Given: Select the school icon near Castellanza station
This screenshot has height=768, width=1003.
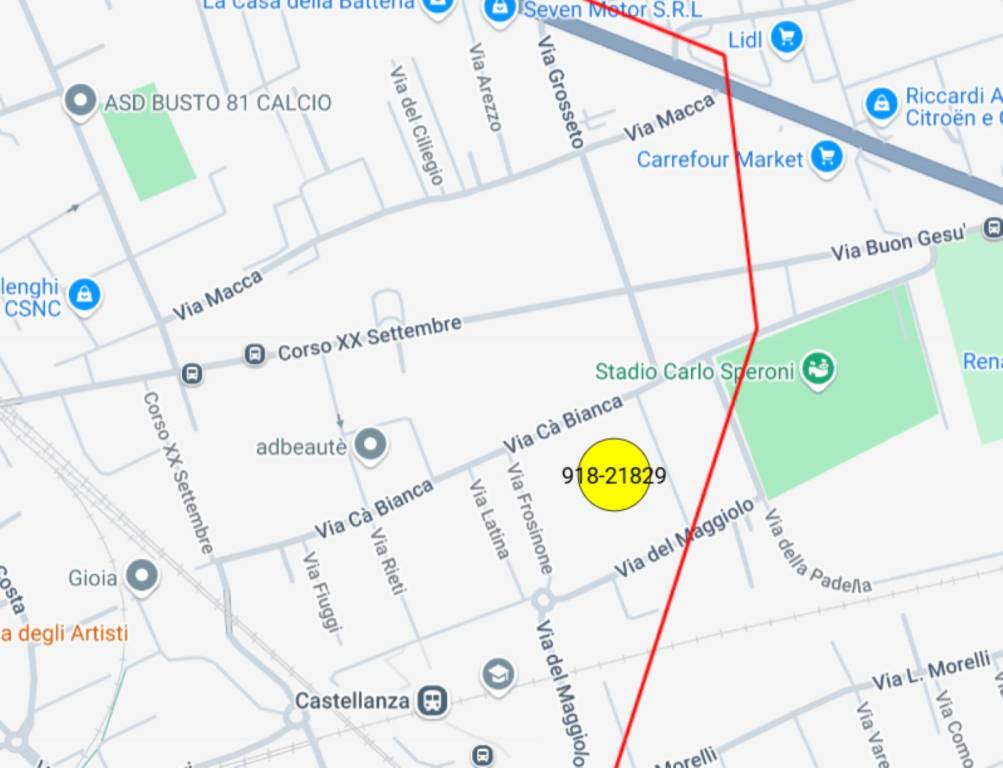Looking at the screenshot, I should point(497,675).
